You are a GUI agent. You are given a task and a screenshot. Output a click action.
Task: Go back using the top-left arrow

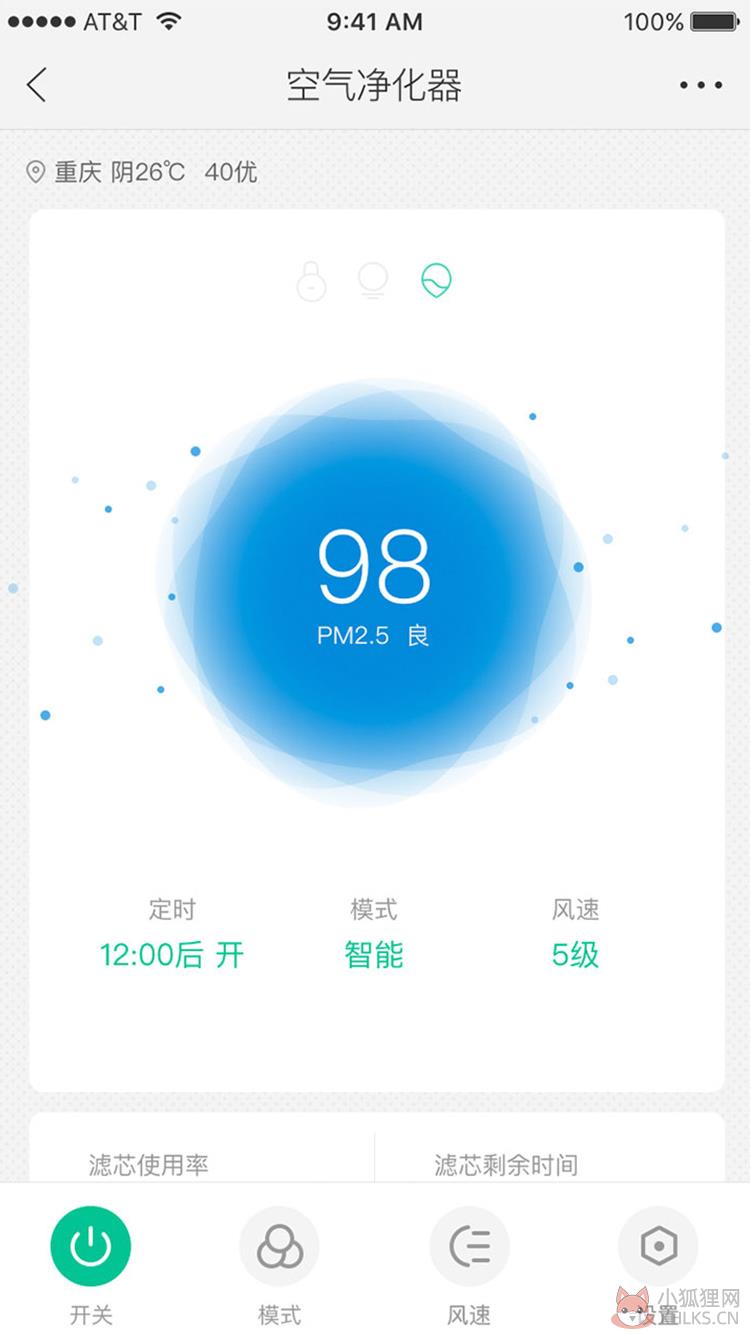pos(37,85)
